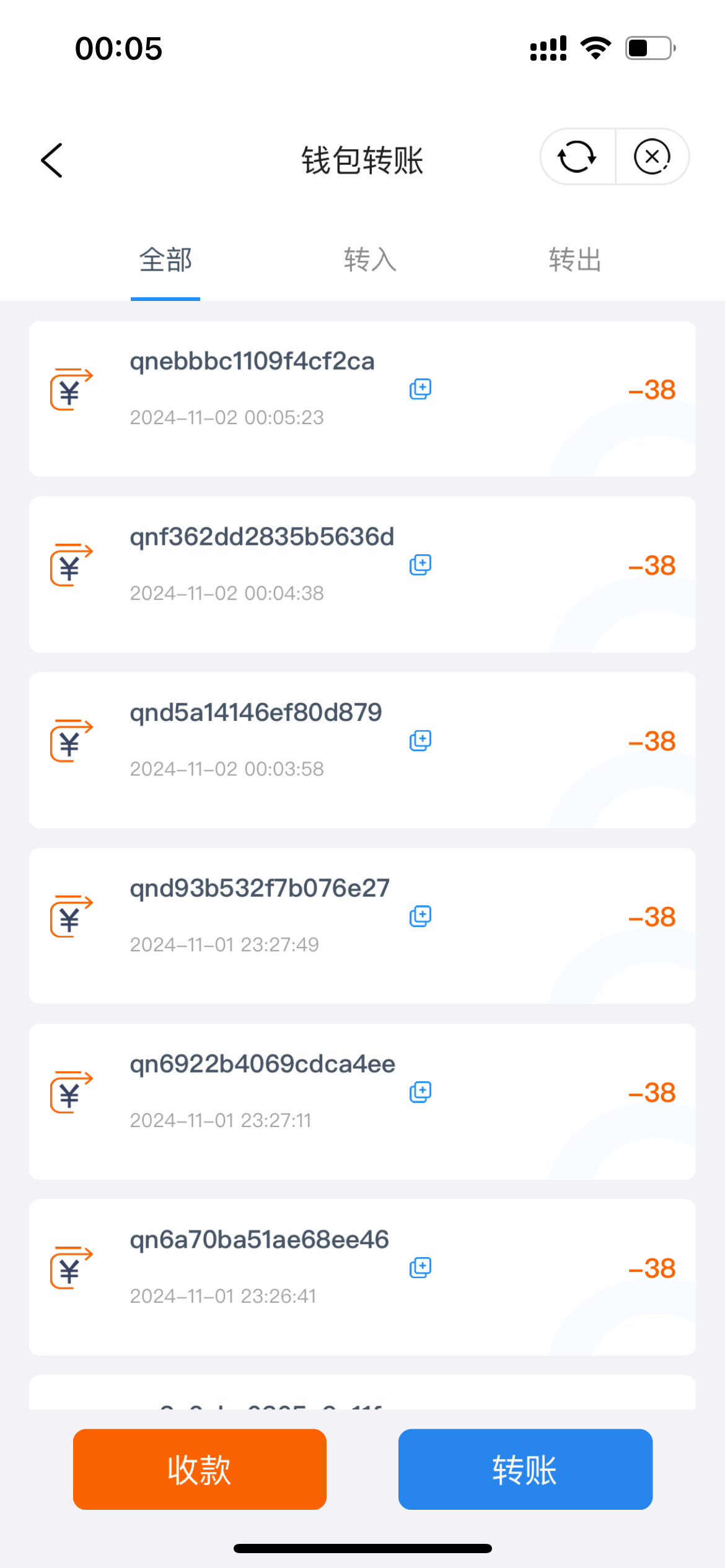Copy address qn6a70ba51ae68ee46

click(x=420, y=1268)
